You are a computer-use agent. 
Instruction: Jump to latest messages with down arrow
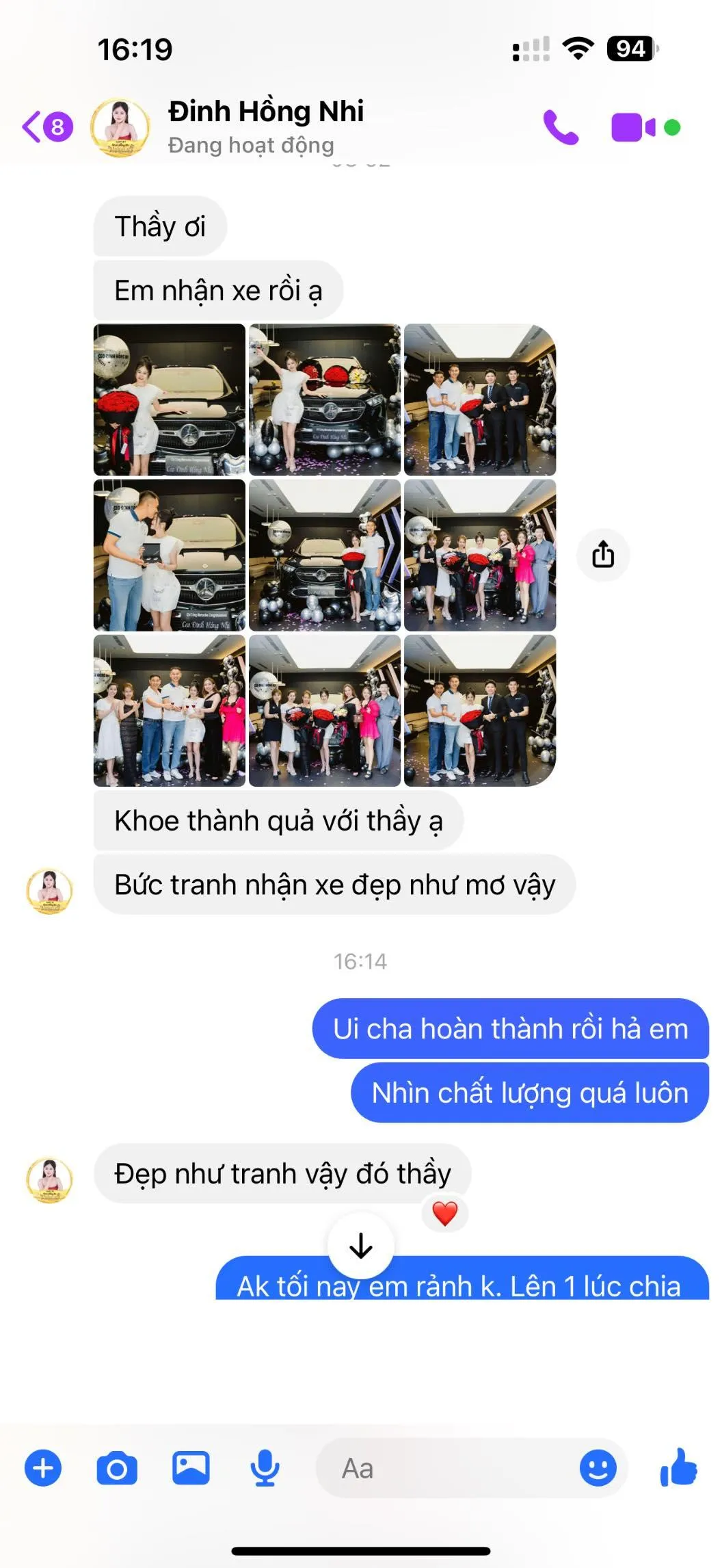[x=361, y=1246]
